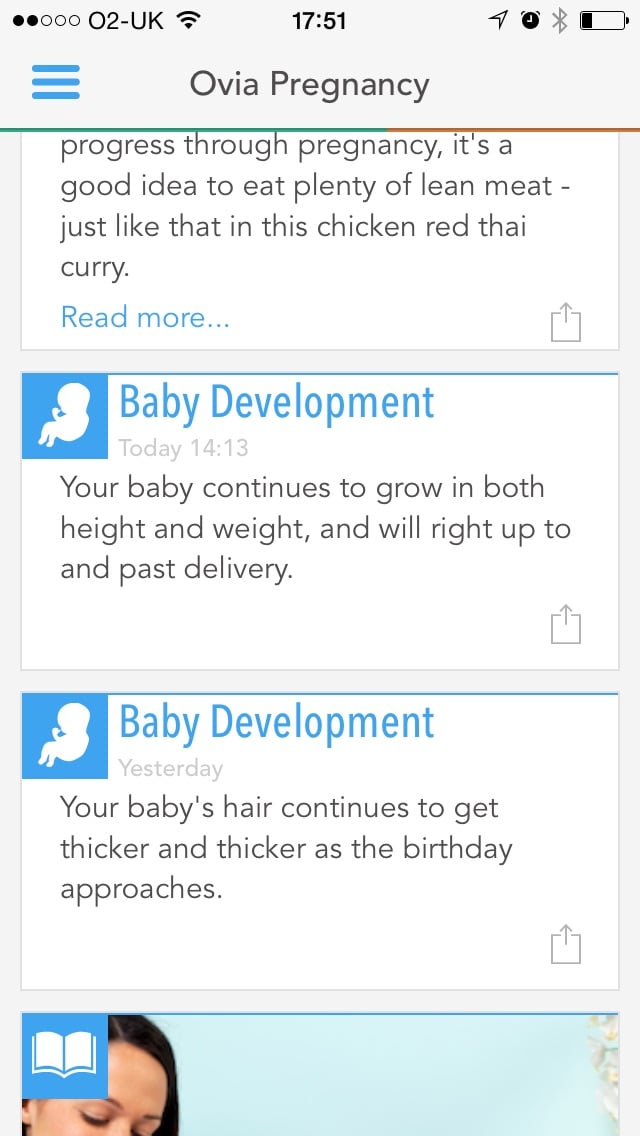This screenshot has height=1136, width=640.
Task: Share yesterday's Baby Development update
Action: pyautogui.click(x=566, y=944)
